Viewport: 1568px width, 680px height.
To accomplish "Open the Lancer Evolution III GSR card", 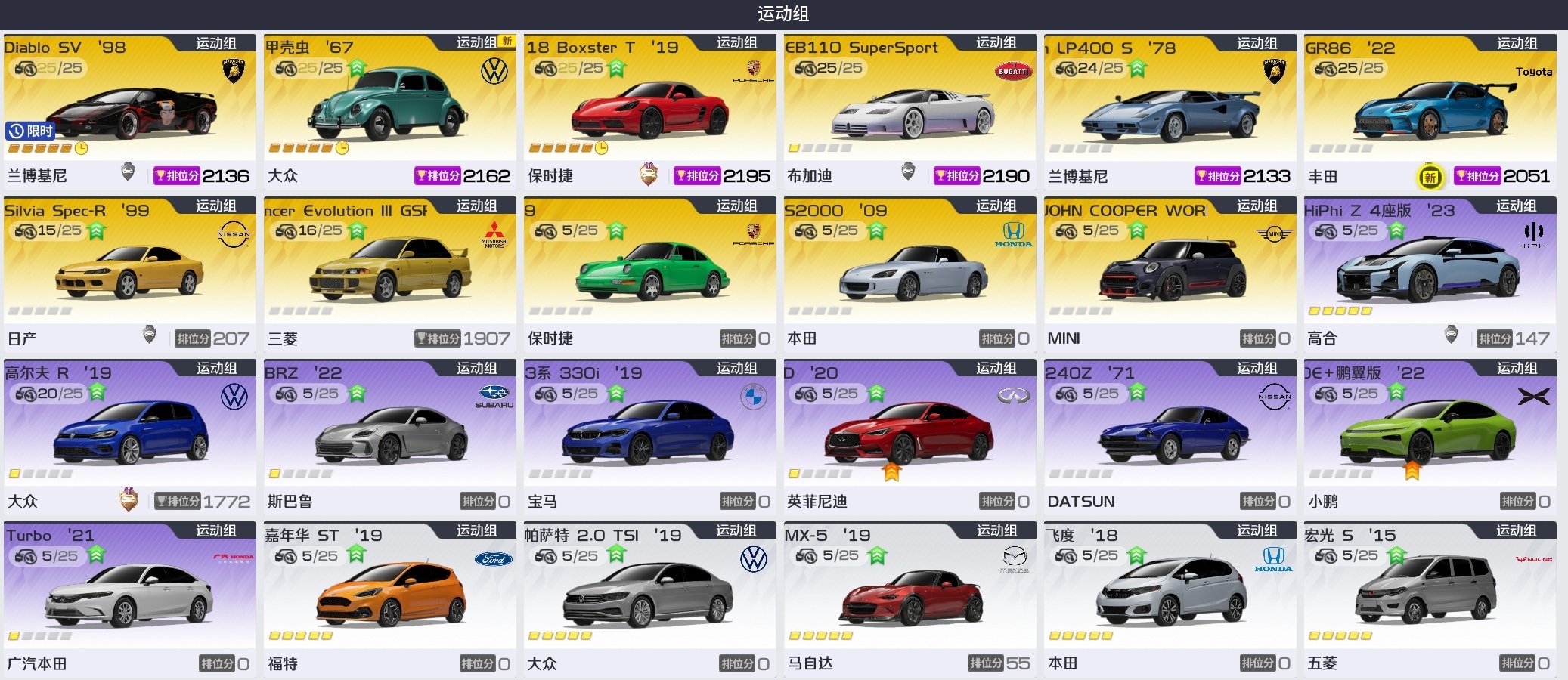I will [x=389, y=272].
